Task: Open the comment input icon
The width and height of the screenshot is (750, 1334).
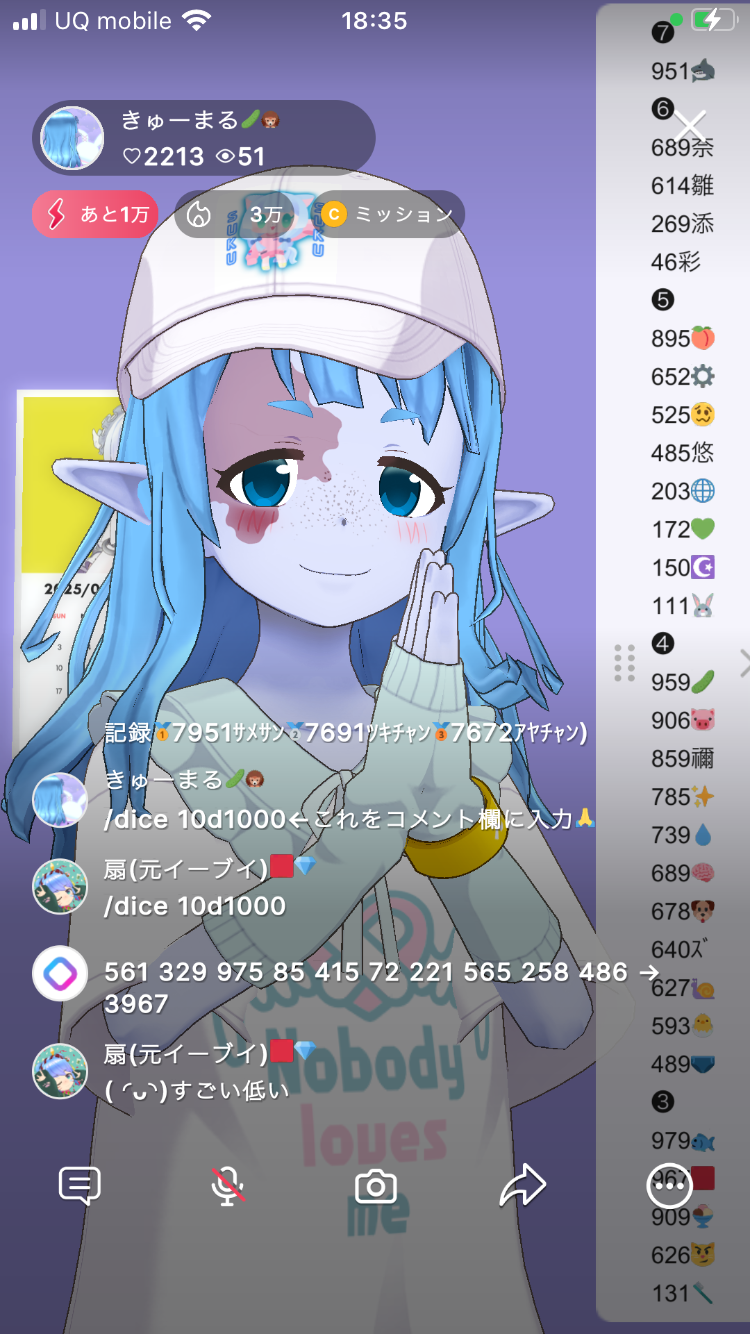Action: (x=80, y=1187)
